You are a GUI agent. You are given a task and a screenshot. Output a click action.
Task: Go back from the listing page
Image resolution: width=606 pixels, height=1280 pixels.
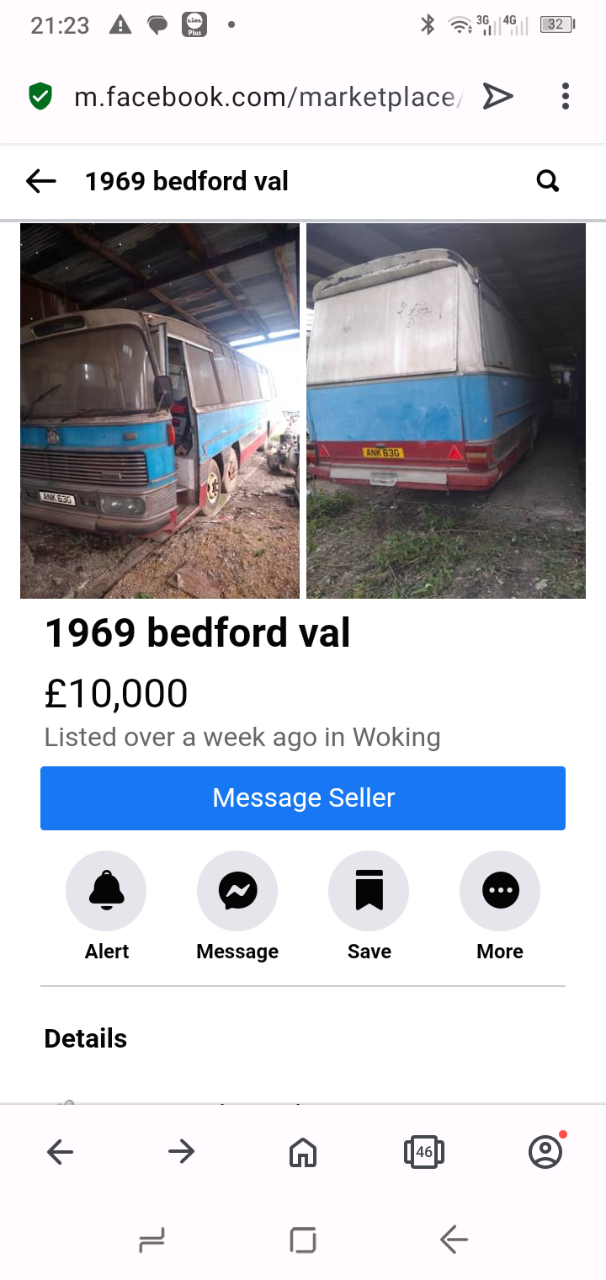pyautogui.click(x=41, y=181)
